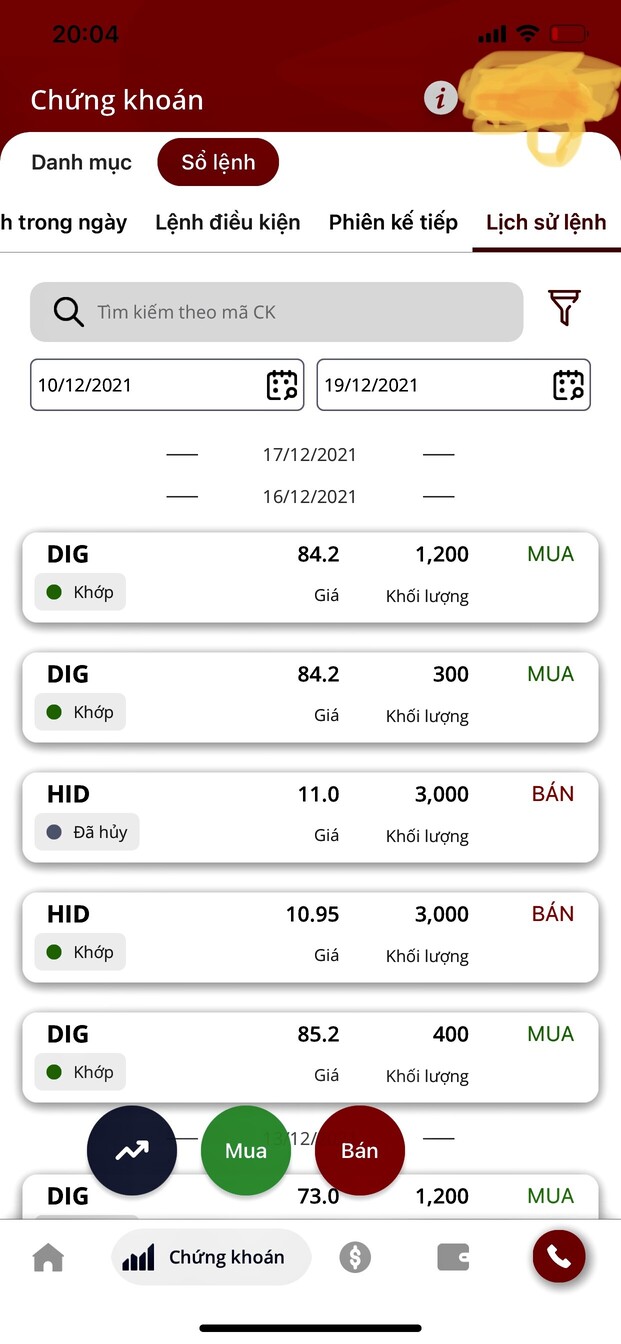Image resolution: width=621 pixels, height=1344 pixels.
Task: Pick start date 10/12/2021
Action: [152, 385]
